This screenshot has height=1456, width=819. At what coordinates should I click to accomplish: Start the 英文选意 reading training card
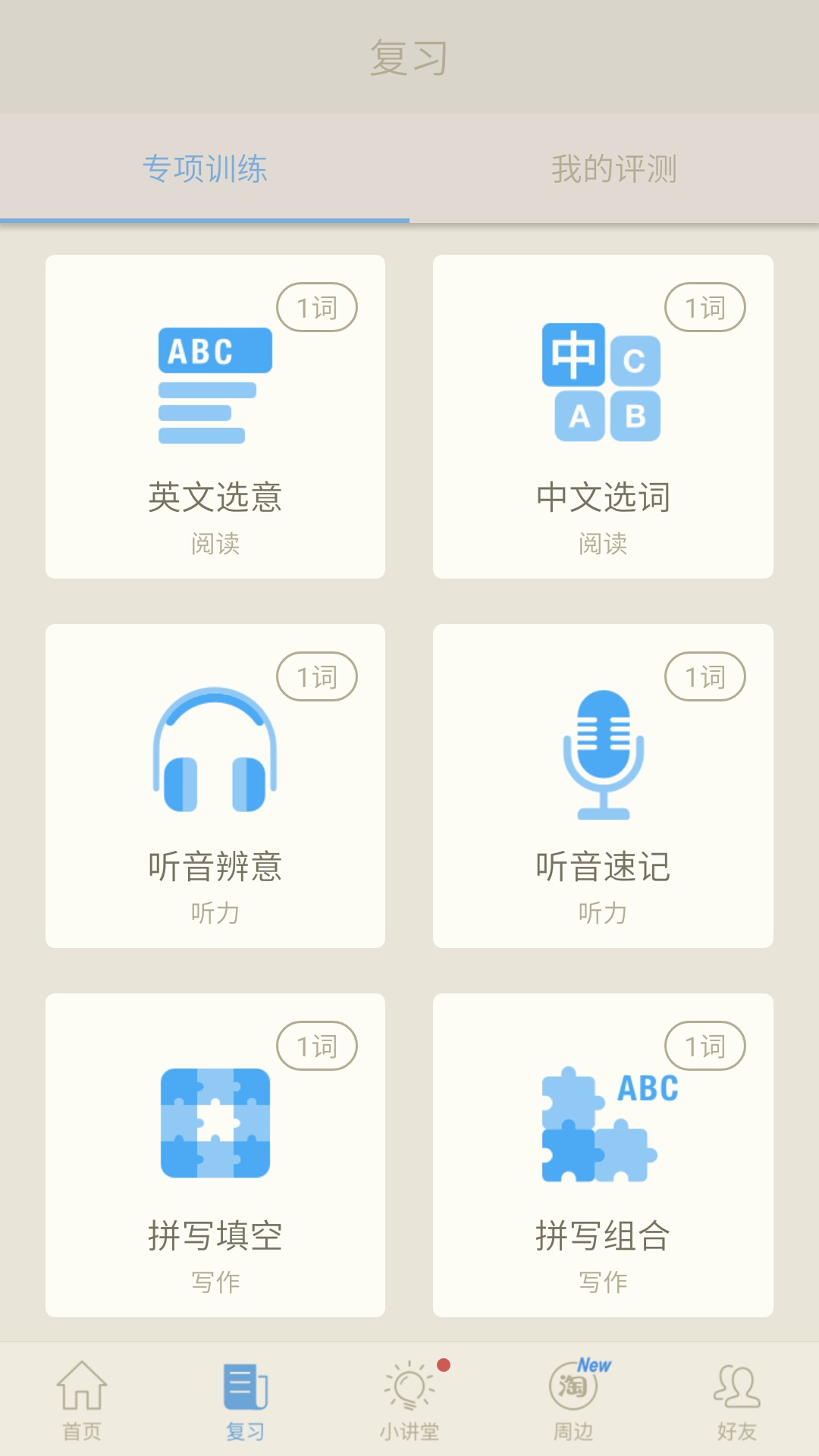pyautogui.click(x=215, y=417)
